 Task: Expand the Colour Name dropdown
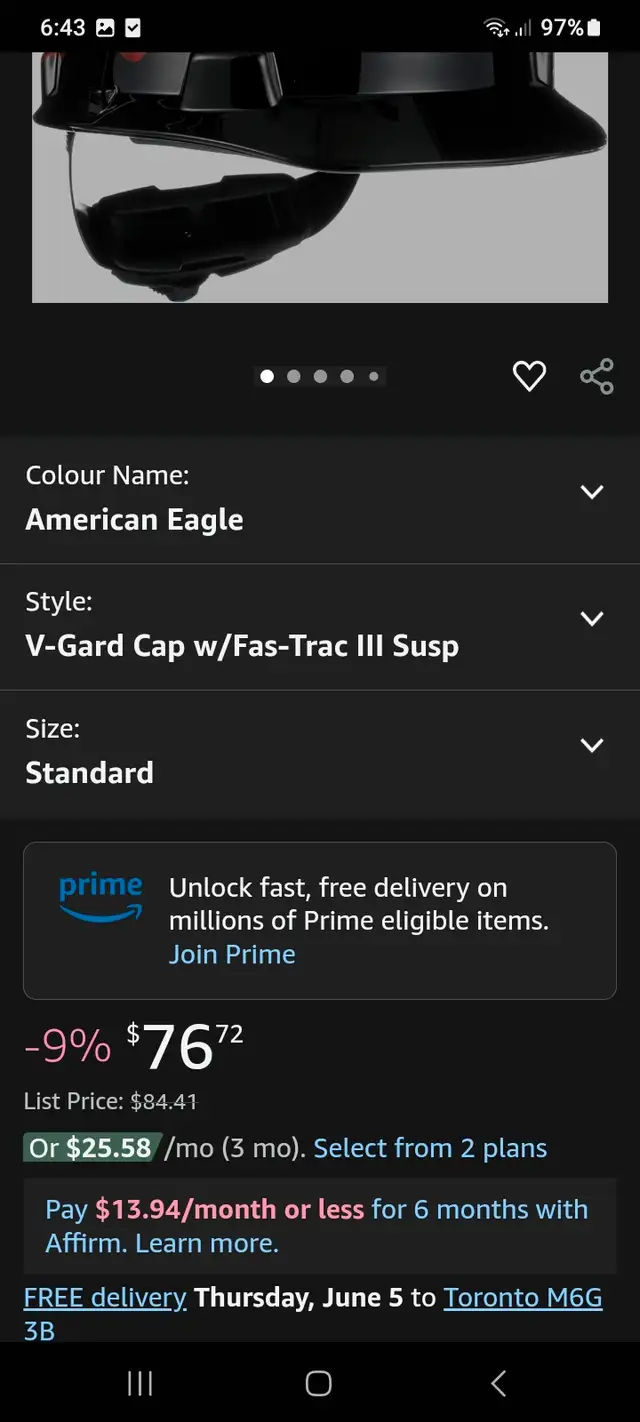[x=320, y=499]
